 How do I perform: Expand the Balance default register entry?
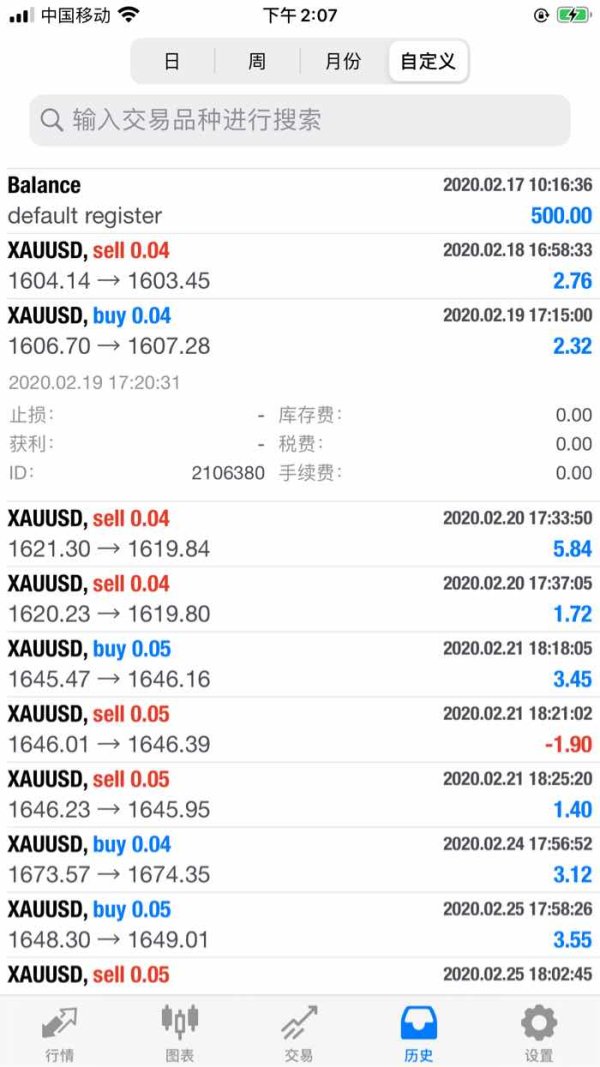pos(300,200)
